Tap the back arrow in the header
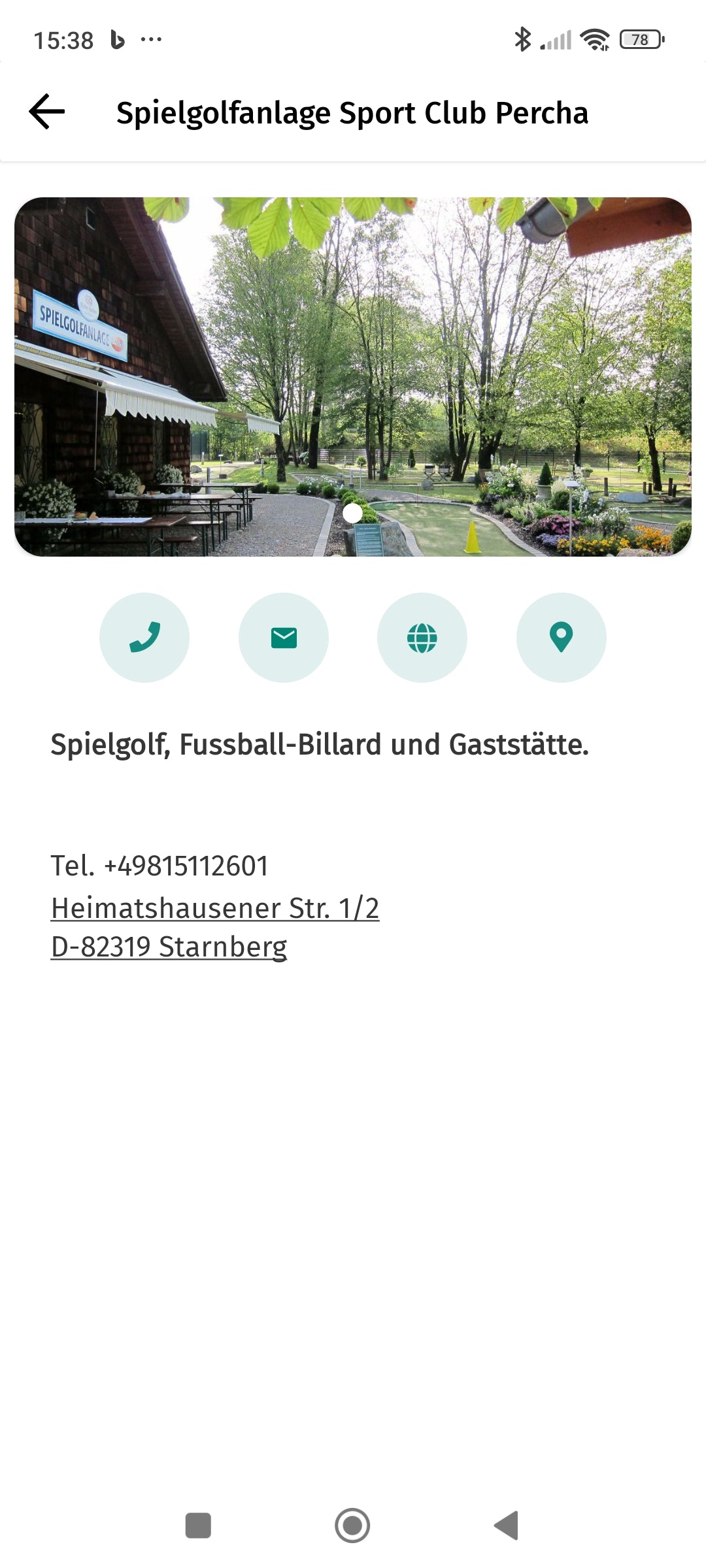 coord(46,111)
